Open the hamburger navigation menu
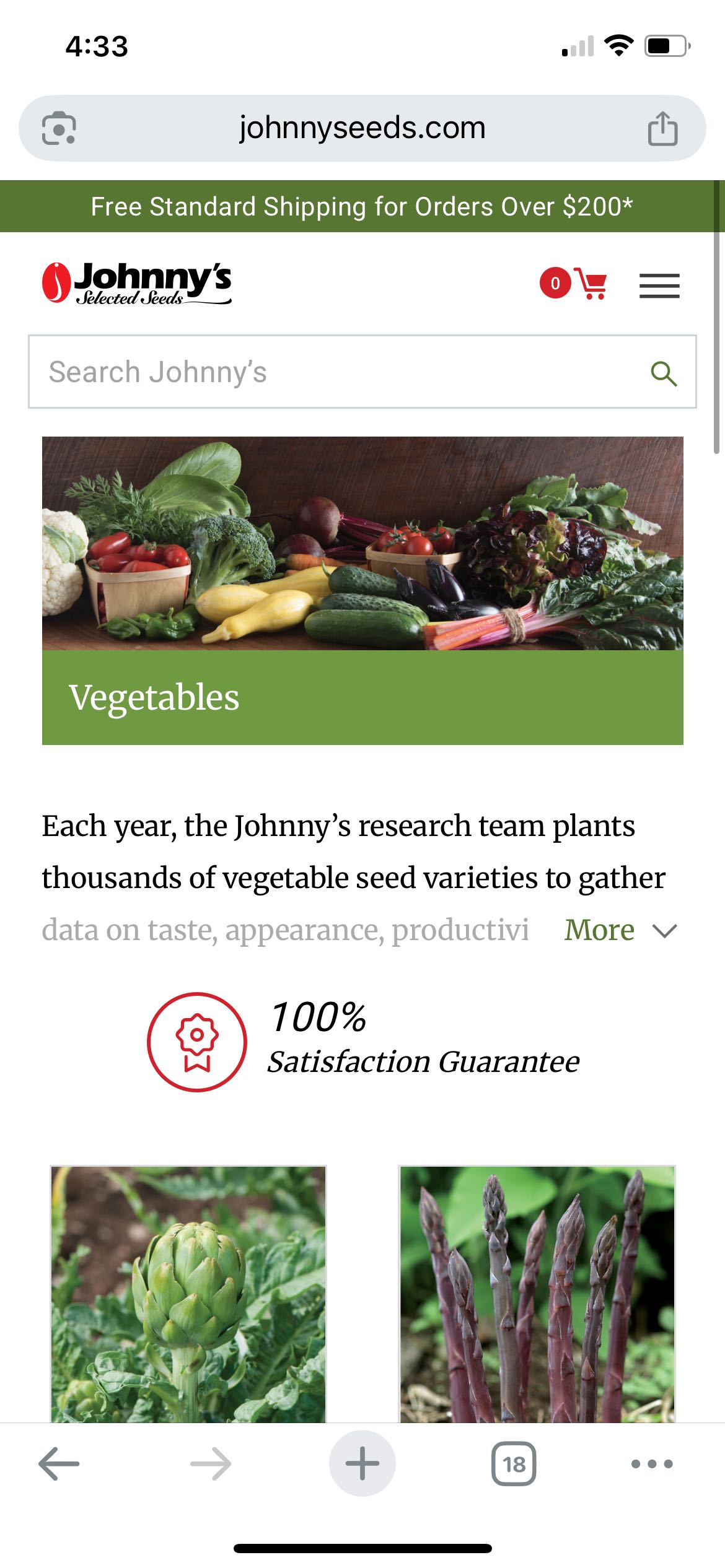725x1568 pixels. (659, 285)
